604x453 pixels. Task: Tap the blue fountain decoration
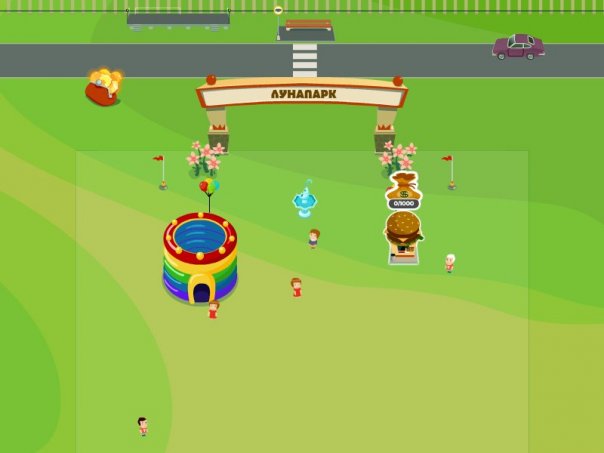pos(305,200)
